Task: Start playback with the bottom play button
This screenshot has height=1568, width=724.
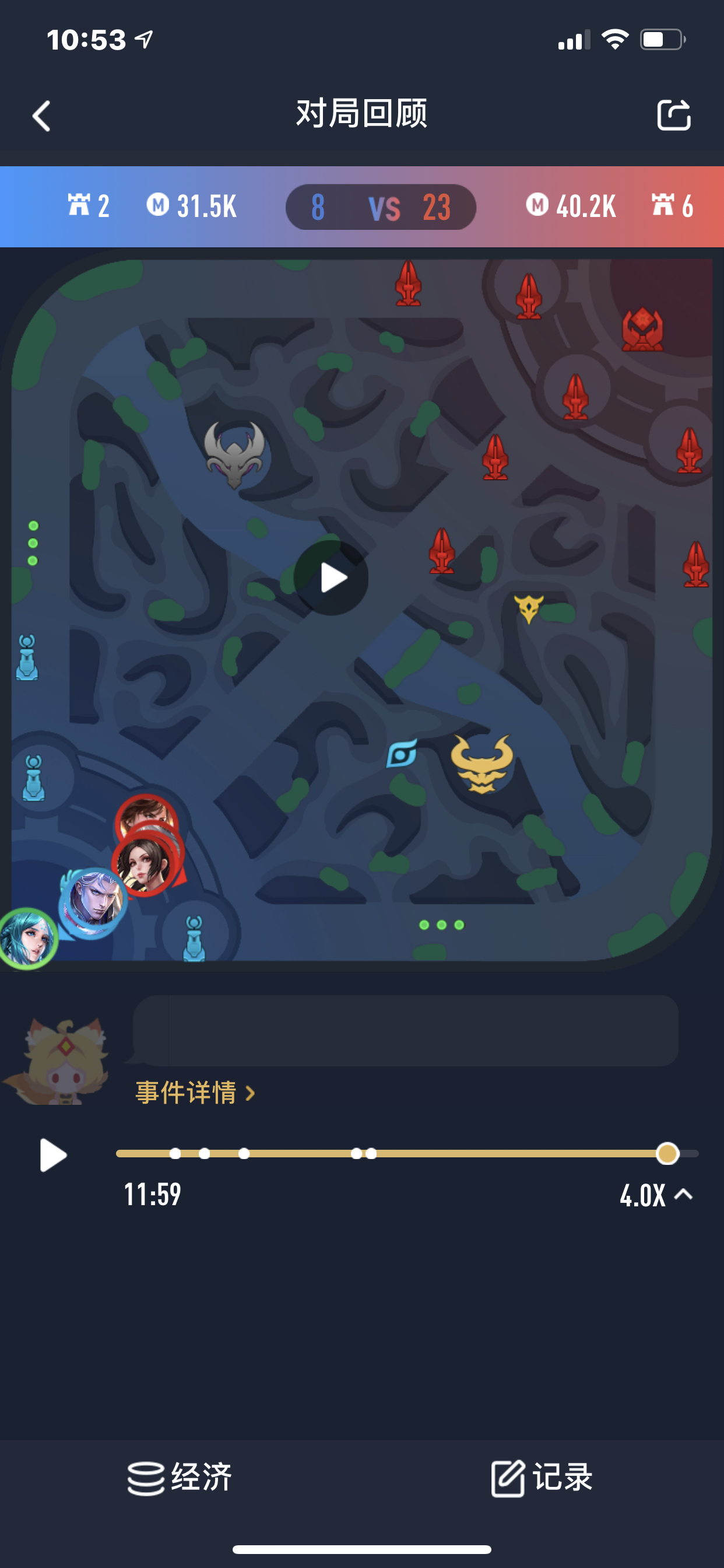Action: 53,1154
